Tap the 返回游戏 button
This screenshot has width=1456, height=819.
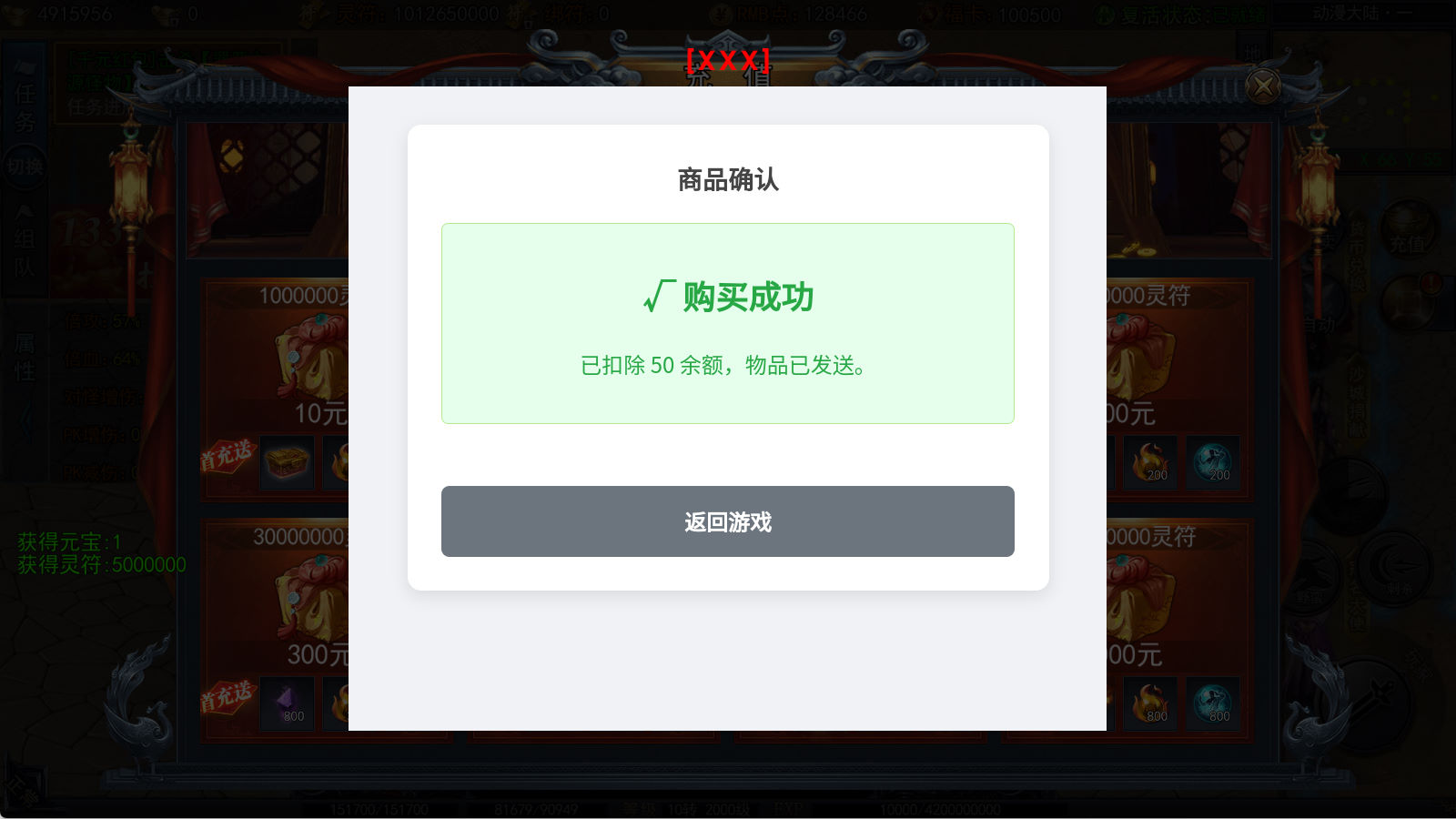point(727,521)
